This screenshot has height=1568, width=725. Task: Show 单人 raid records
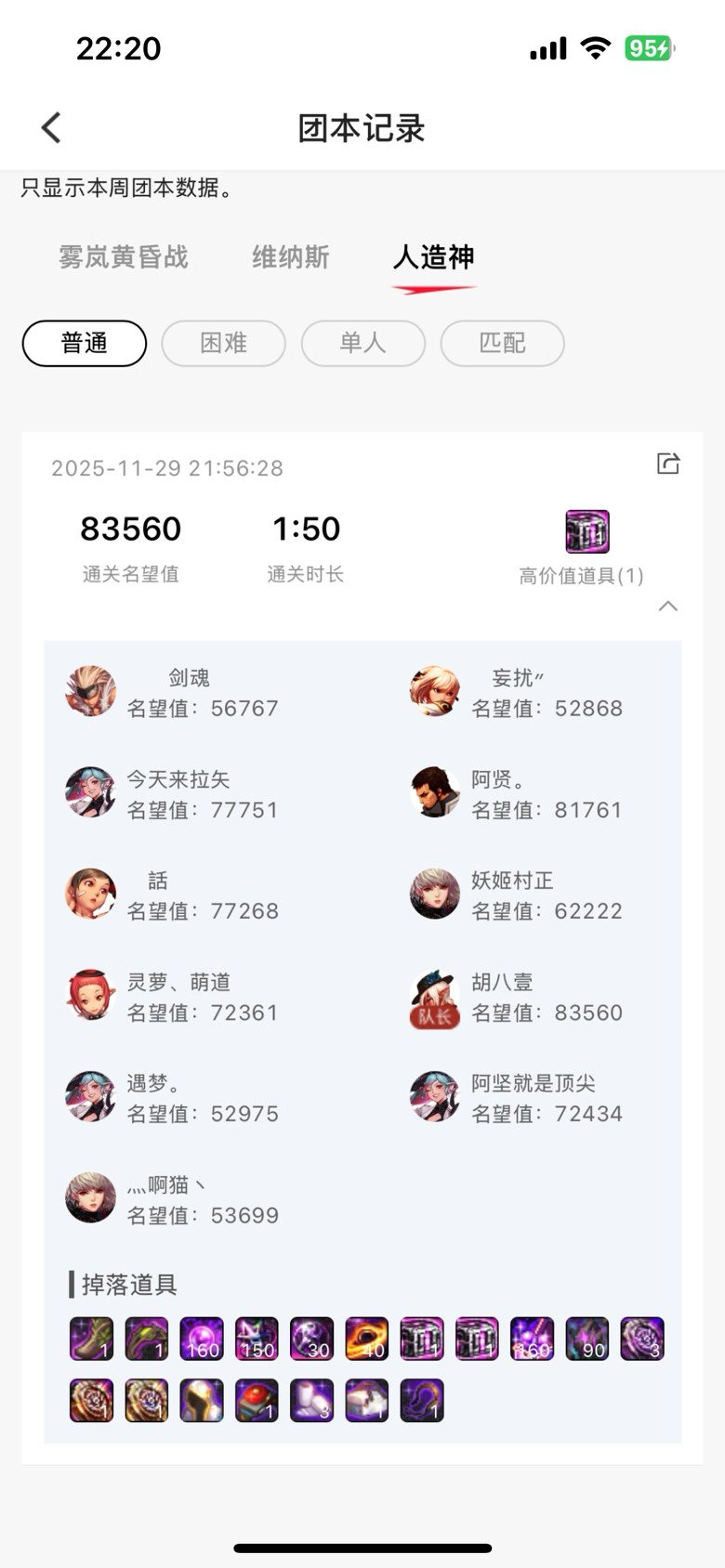362,344
